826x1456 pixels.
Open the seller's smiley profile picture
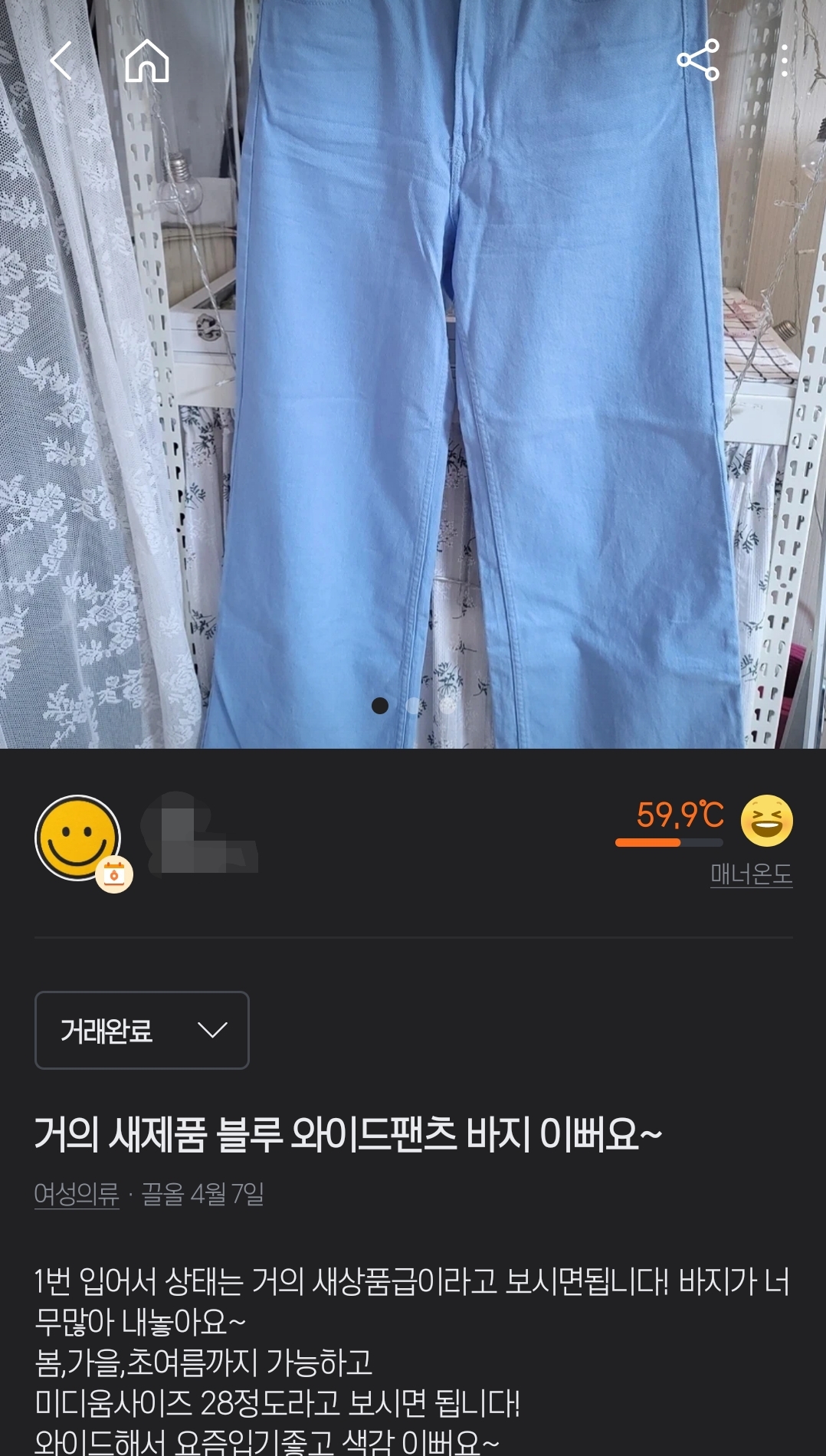pyautogui.click(x=78, y=838)
